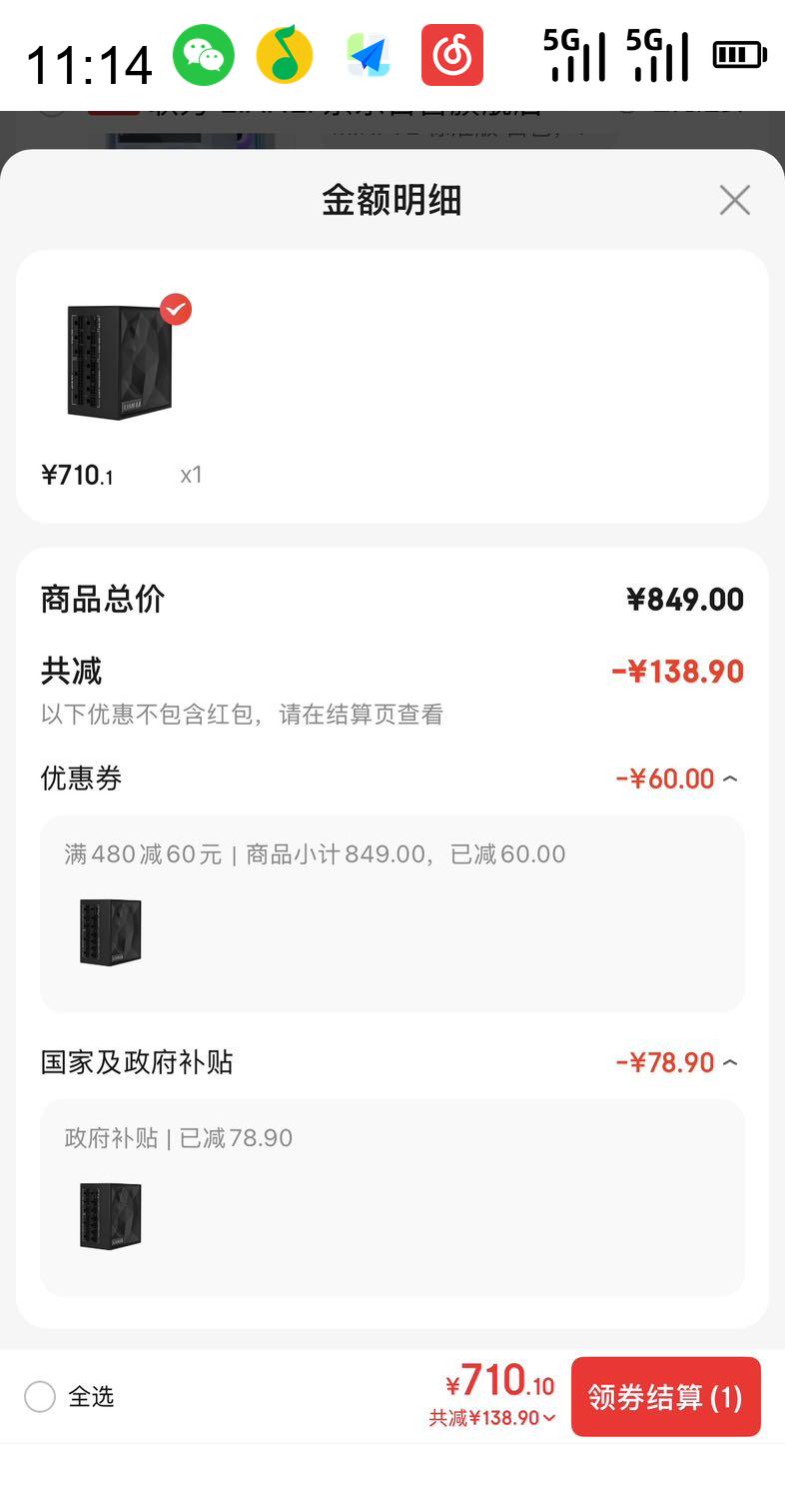Collapse the 优惠券 discount details
785x1512 pixels.
click(730, 778)
